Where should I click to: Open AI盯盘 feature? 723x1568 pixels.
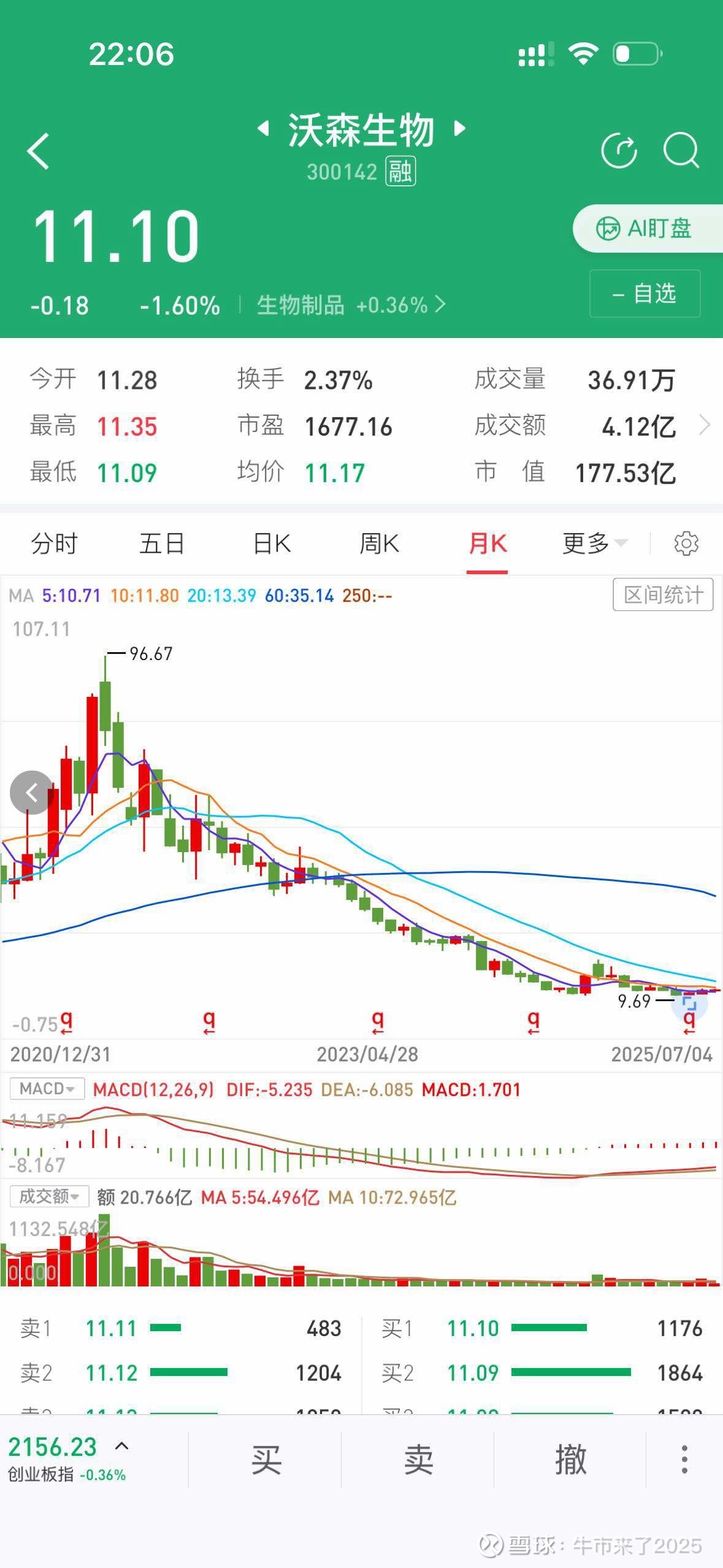coord(648,228)
